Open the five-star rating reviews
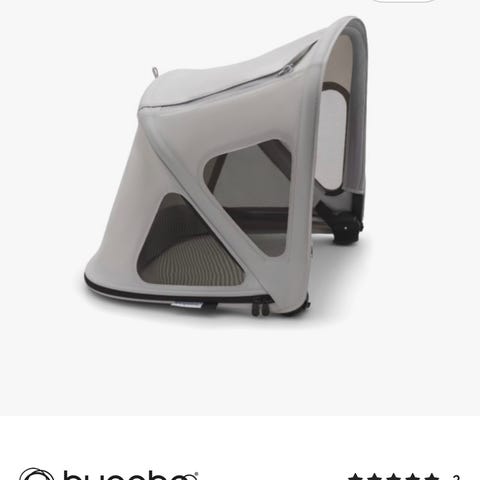 pos(403,476)
